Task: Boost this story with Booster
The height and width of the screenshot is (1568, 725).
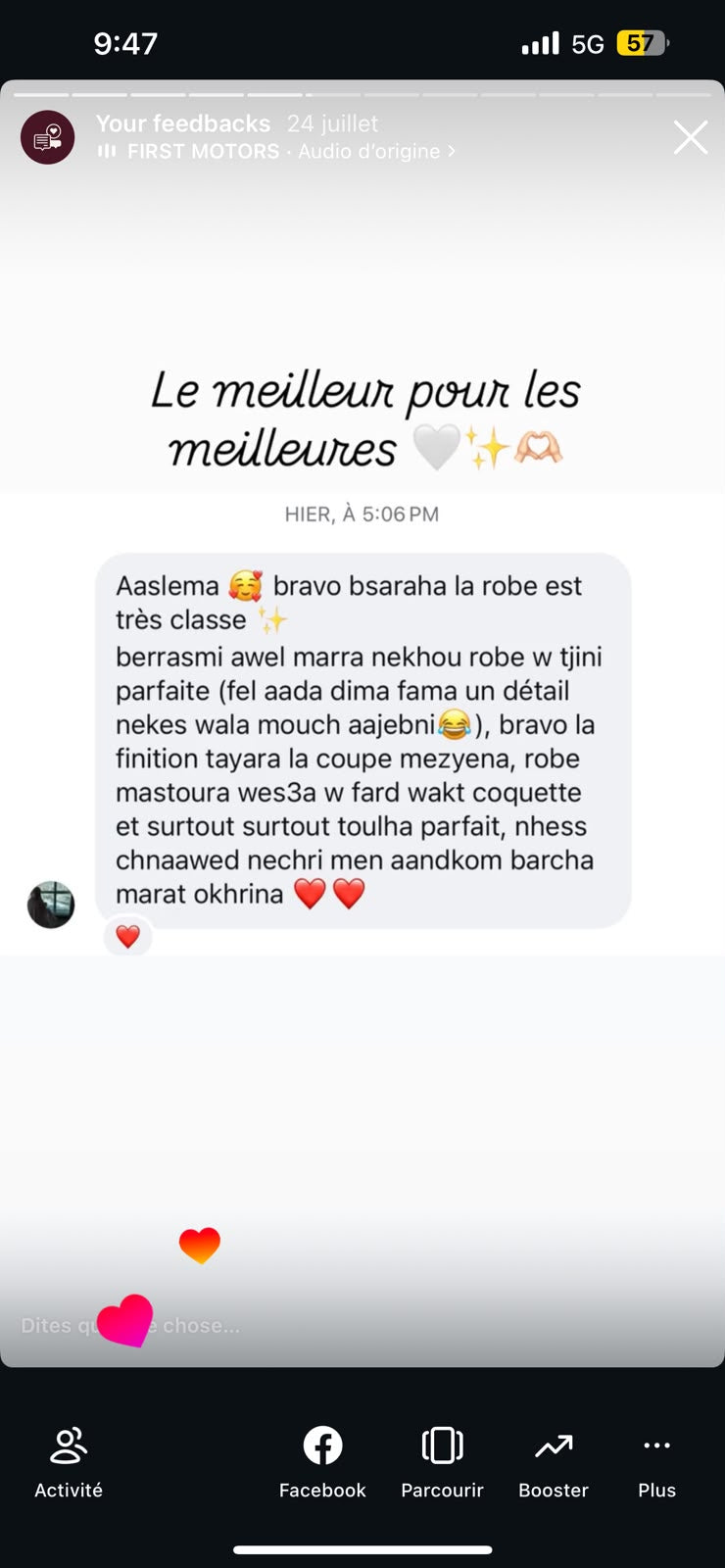Action: coord(554,1463)
